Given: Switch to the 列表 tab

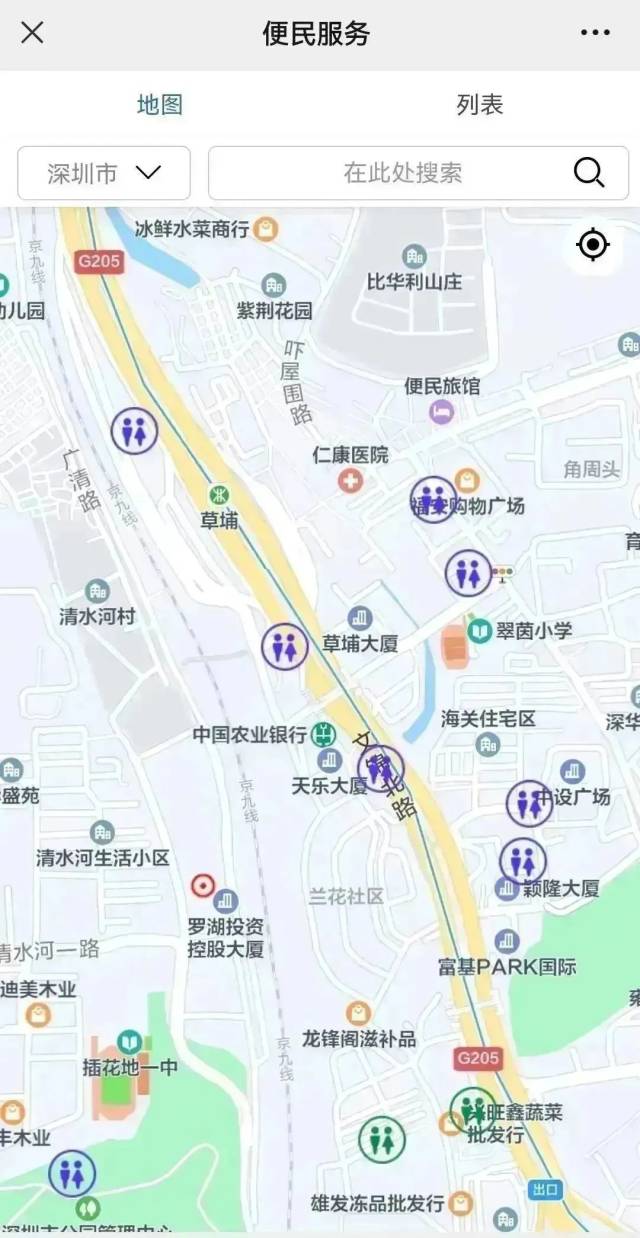Looking at the screenshot, I should [479, 104].
